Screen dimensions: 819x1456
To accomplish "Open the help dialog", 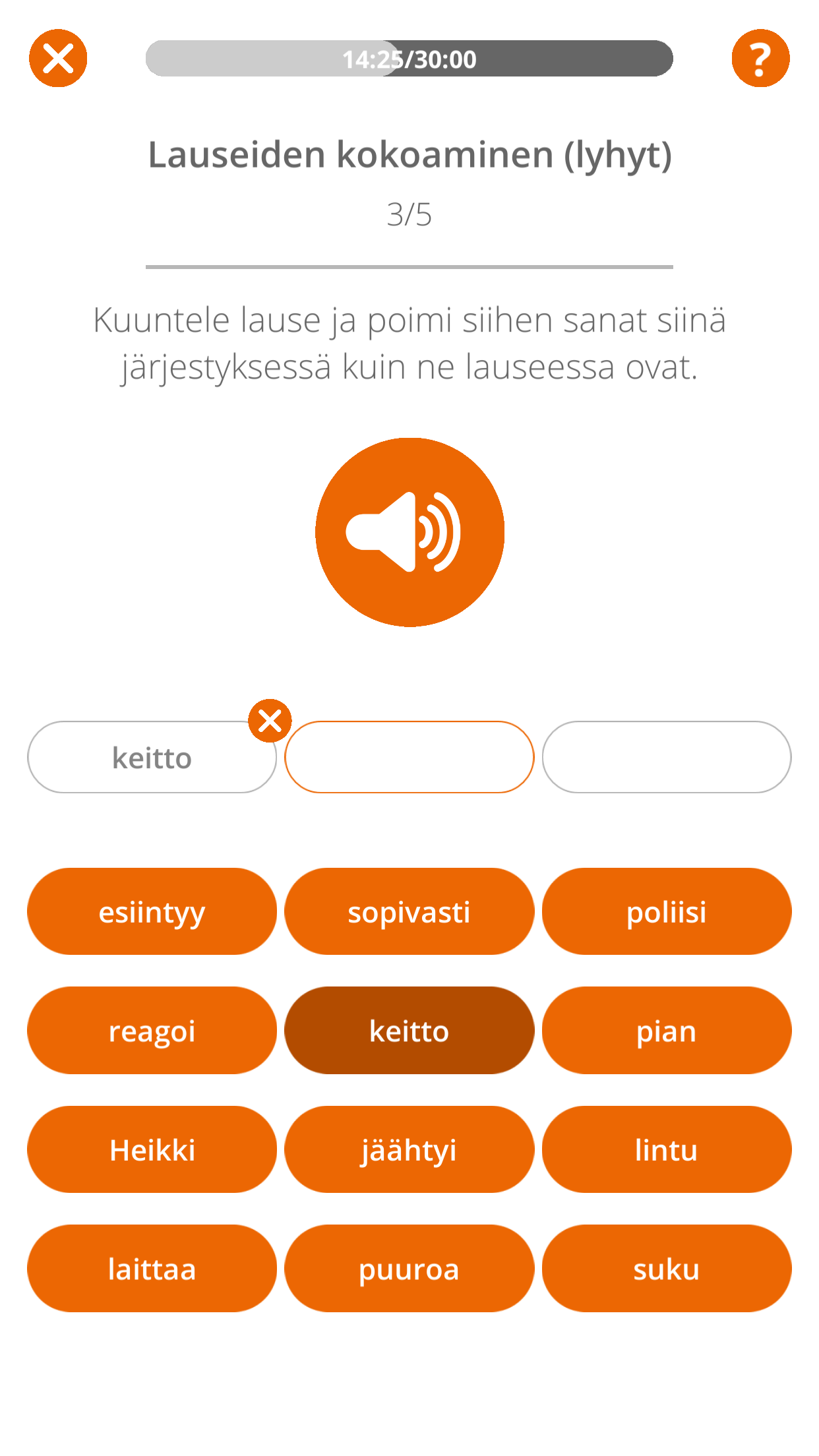I will tap(761, 58).
